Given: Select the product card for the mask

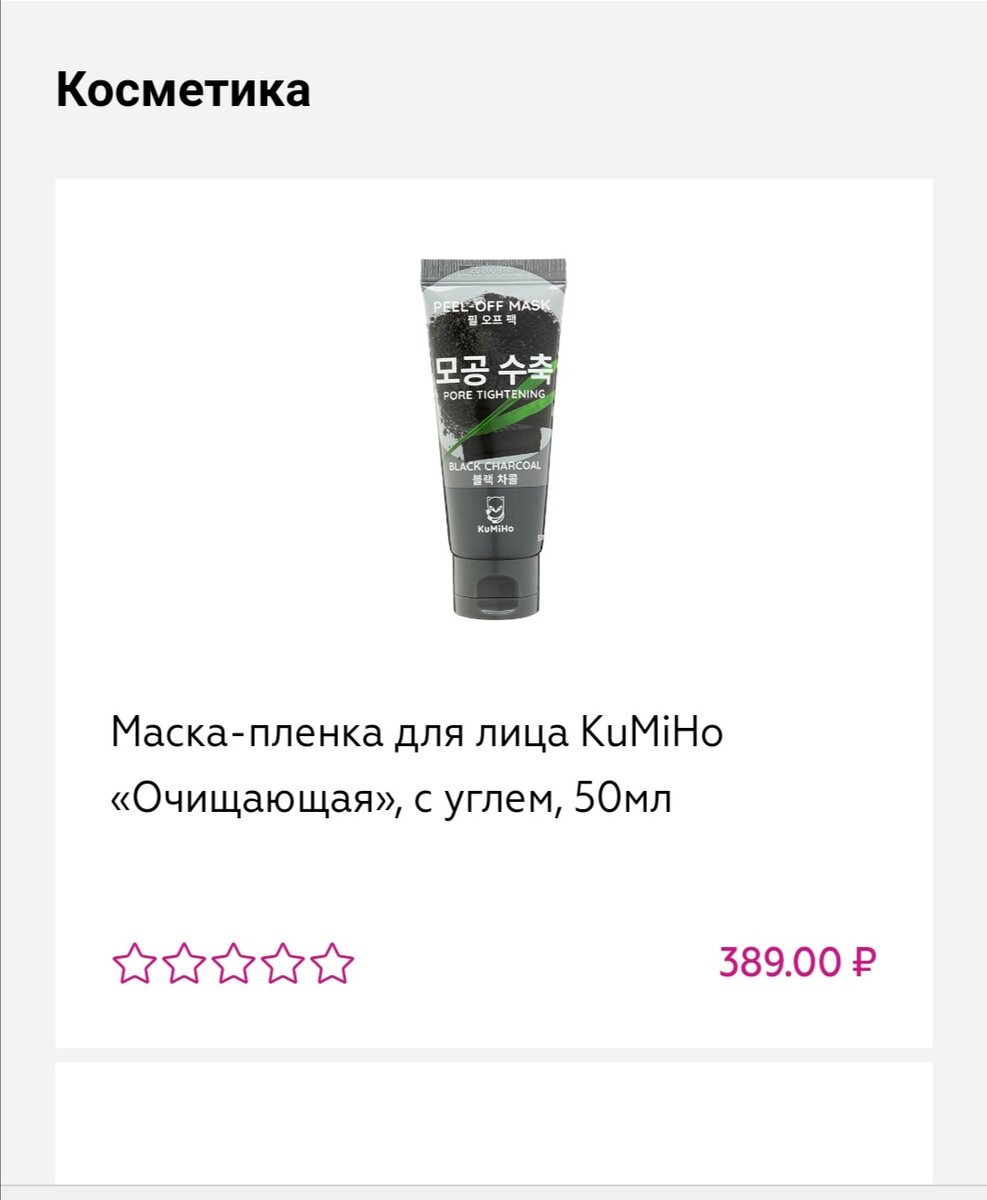Looking at the screenshot, I should (493, 610).
